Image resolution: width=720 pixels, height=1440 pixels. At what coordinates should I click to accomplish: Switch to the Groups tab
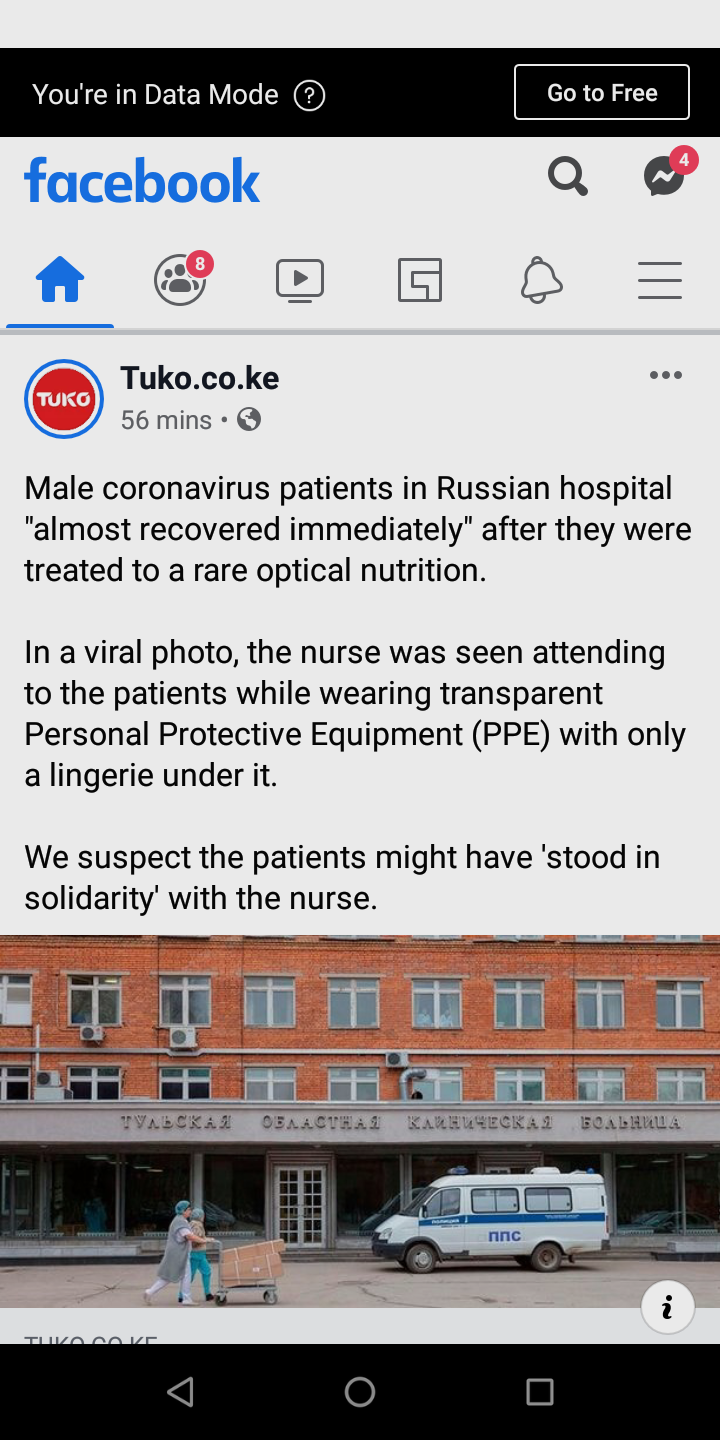tap(180, 280)
